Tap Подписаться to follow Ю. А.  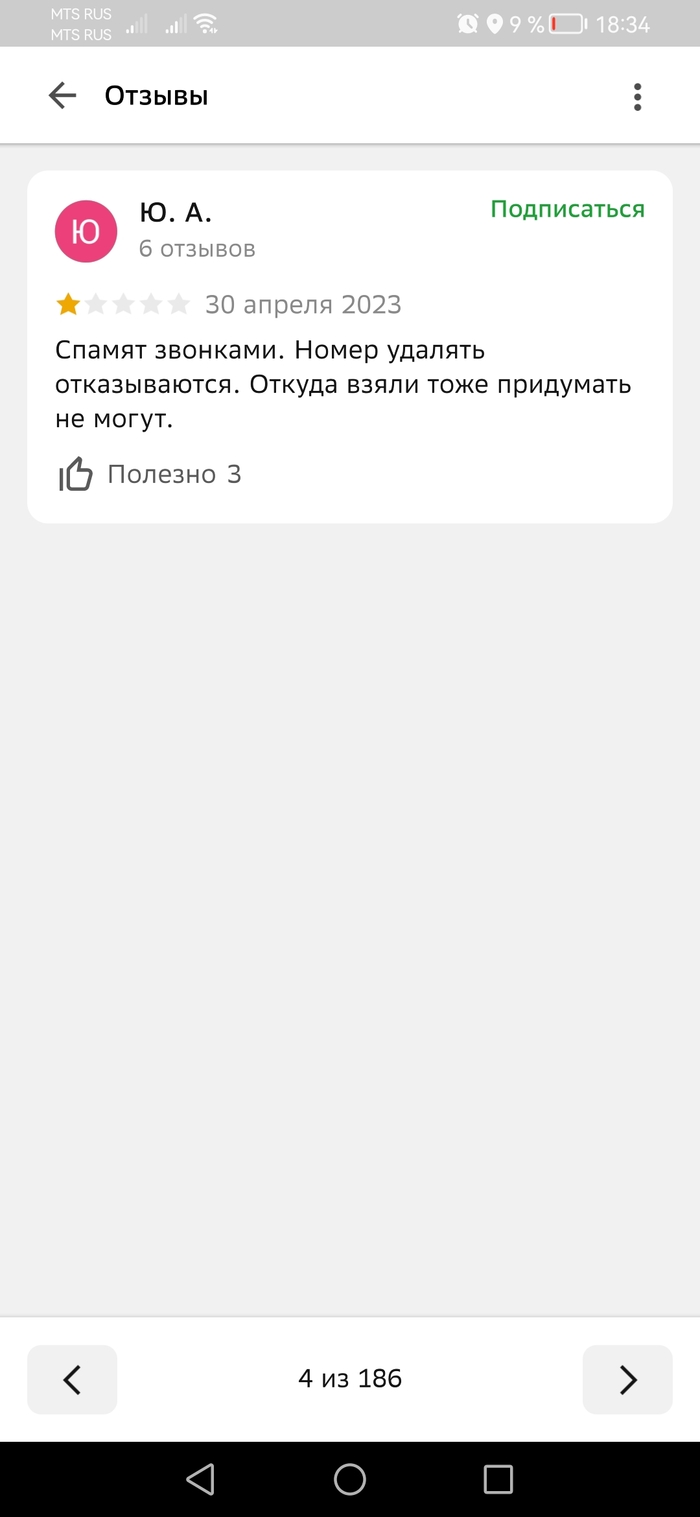tap(567, 209)
